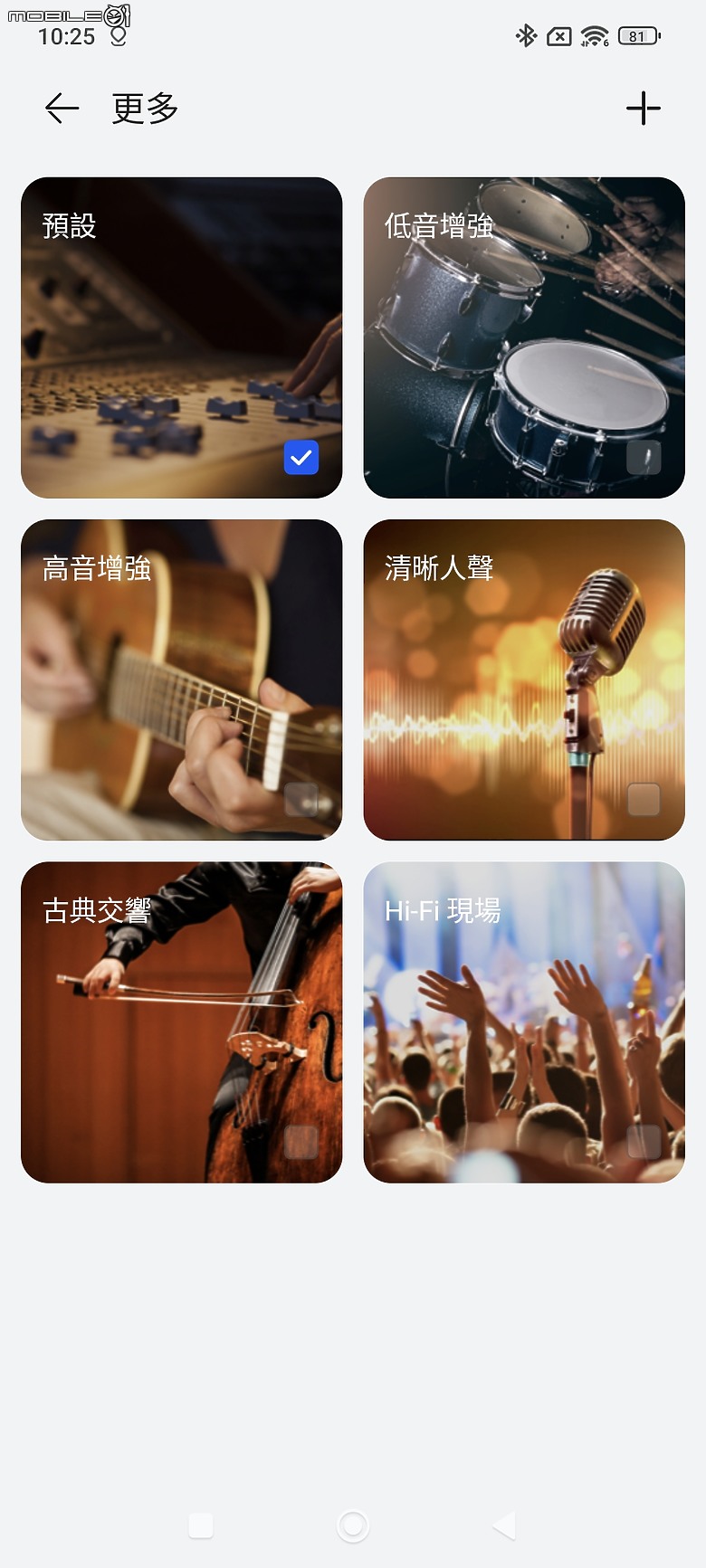This screenshot has height=1568, width=706.
Task: Enable the Hi-Fi 現場 sound effect
Action: tap(523, 1022)
